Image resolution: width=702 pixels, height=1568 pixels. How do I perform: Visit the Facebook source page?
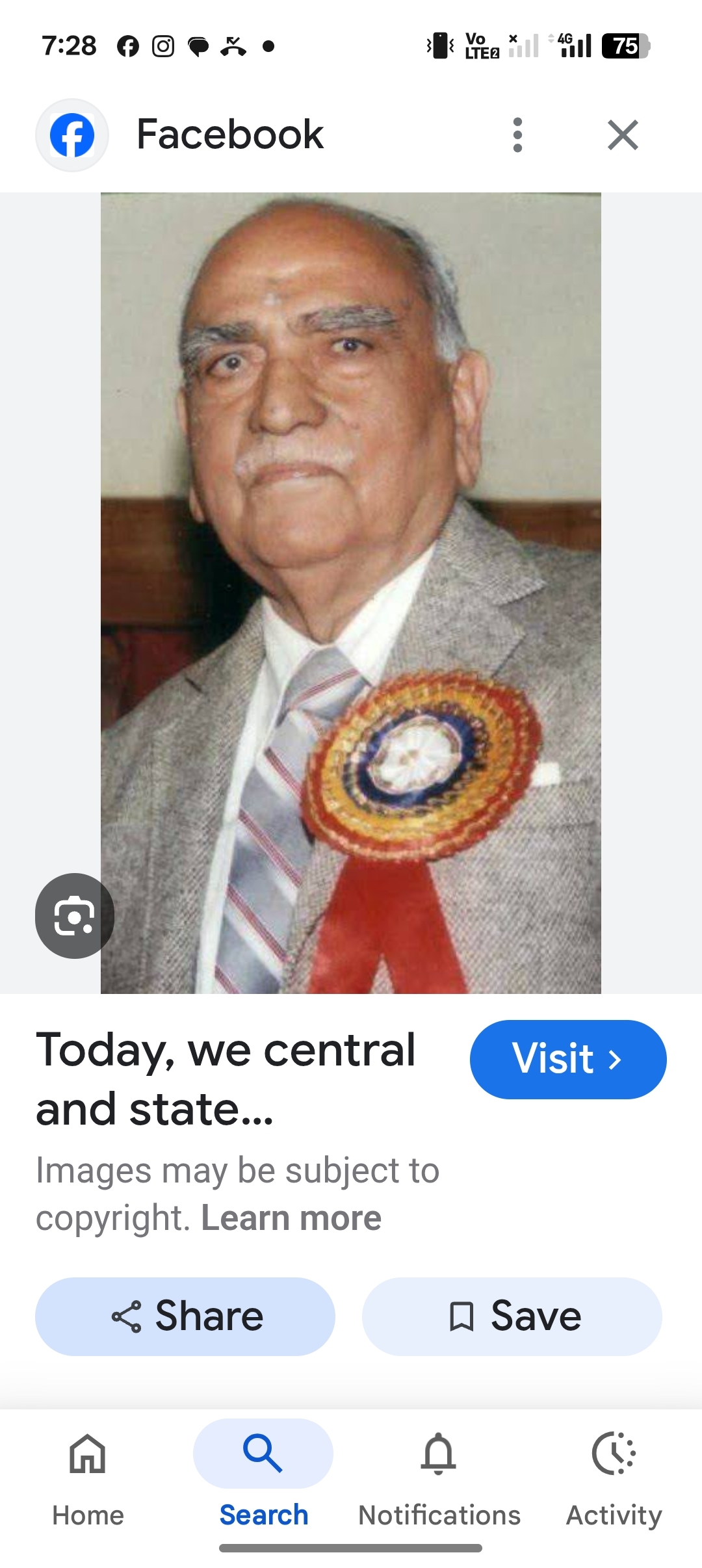point(567,1059)
